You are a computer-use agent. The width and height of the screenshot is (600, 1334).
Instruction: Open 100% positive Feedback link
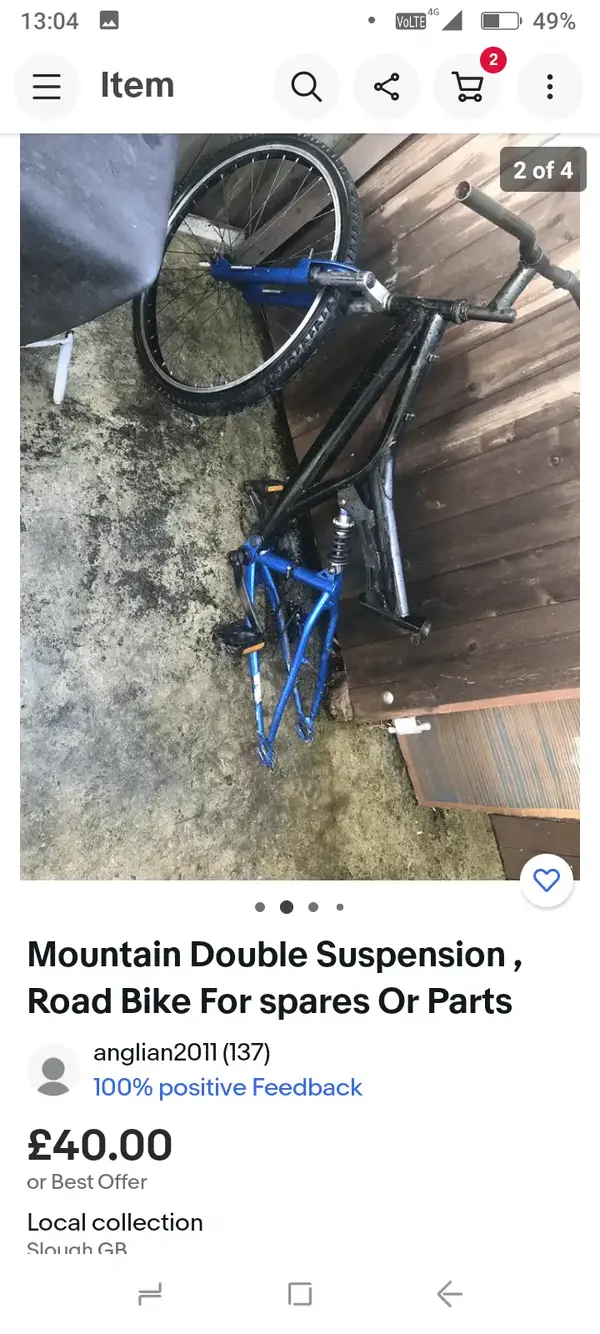click(227, 1087)
